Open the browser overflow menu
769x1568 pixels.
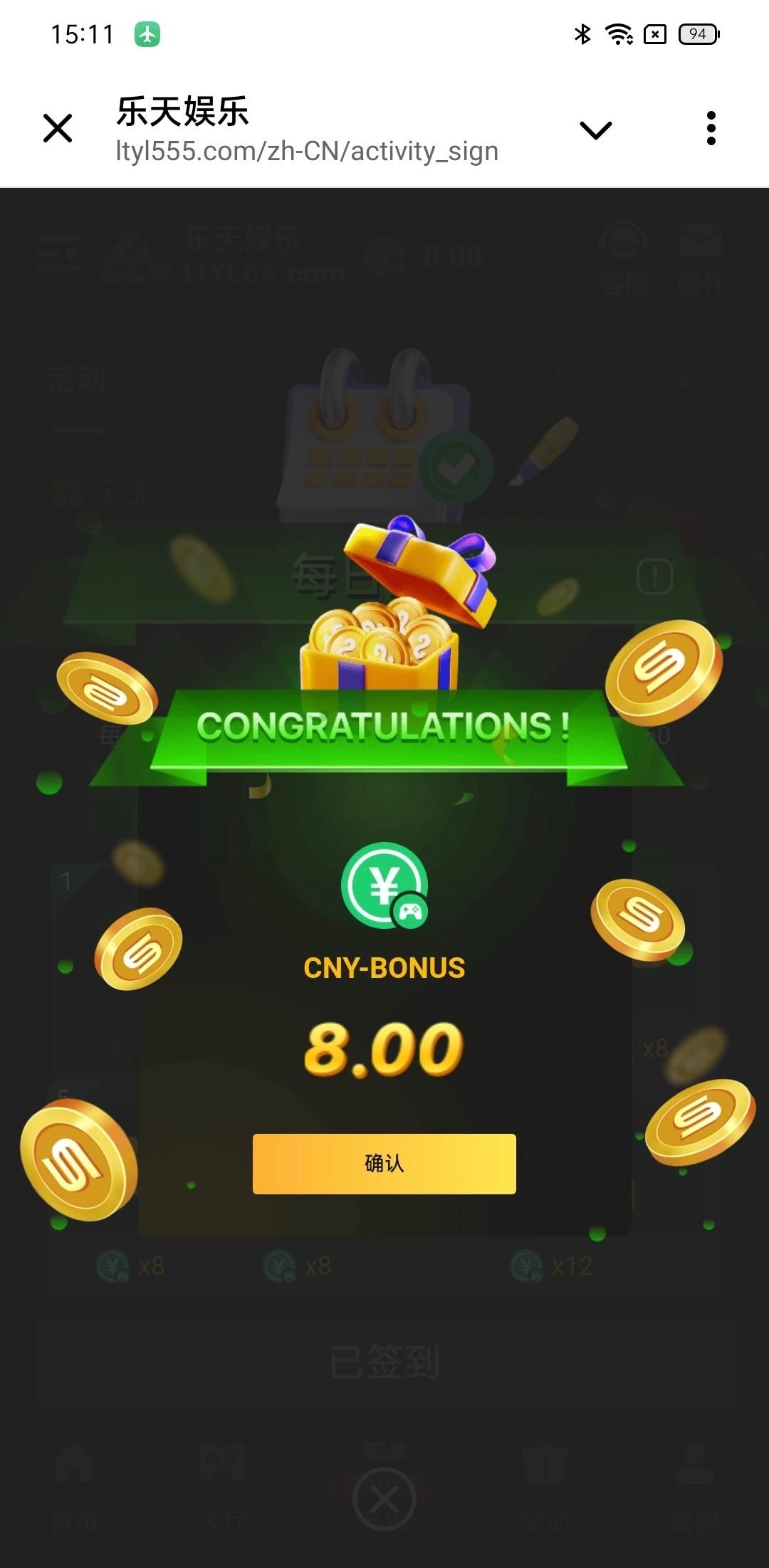(711, 128)
